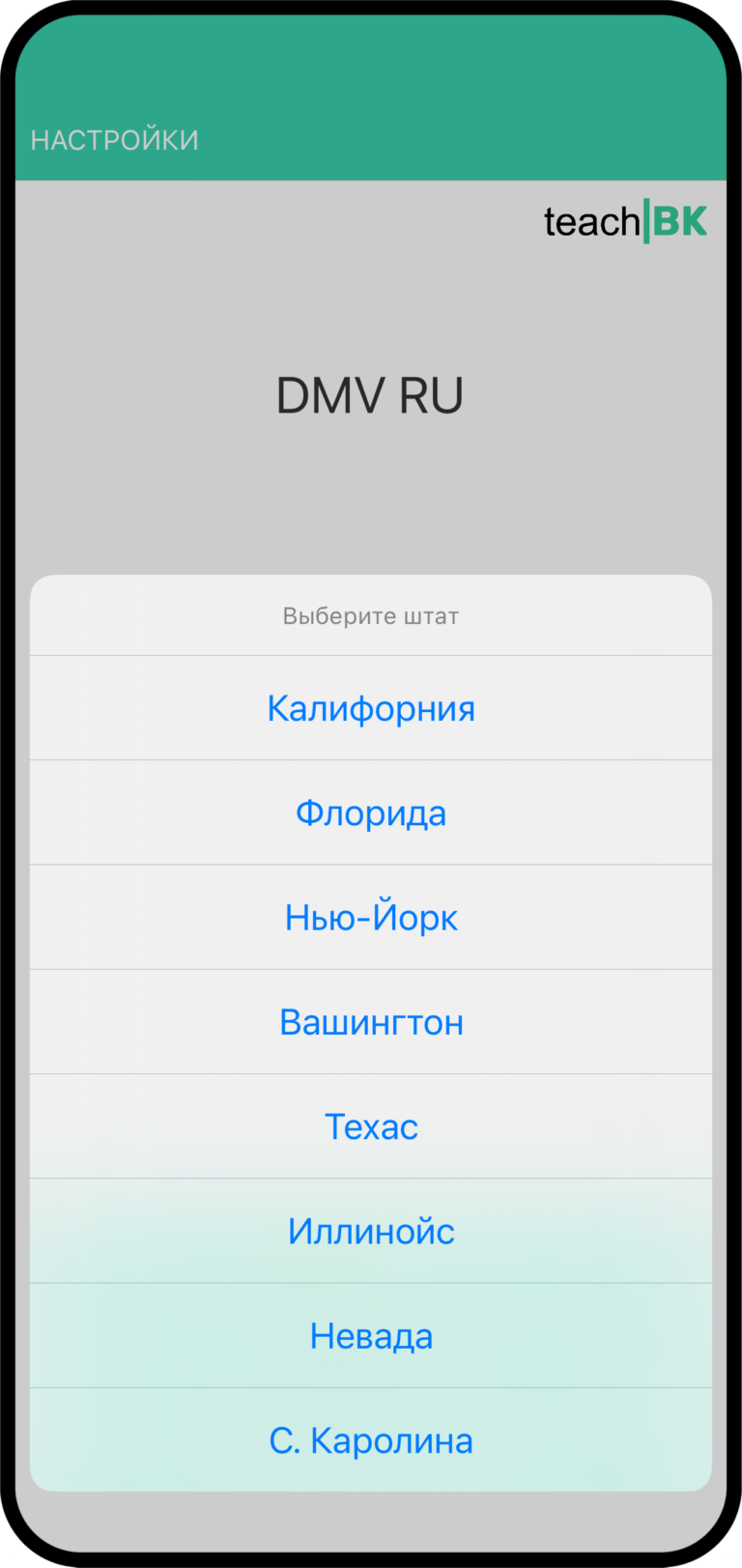Choose Флорида from the state list
This screenshot has width=742, height=1568.
pyautogui.click(x=371, y=813)
